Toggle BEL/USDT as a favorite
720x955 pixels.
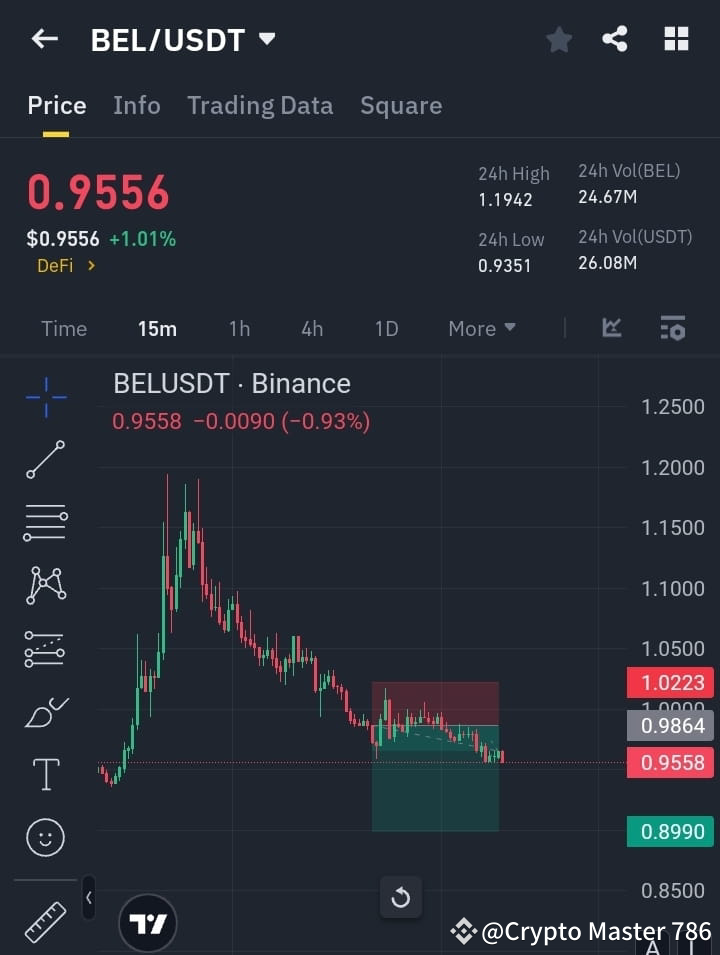(558, 39)
